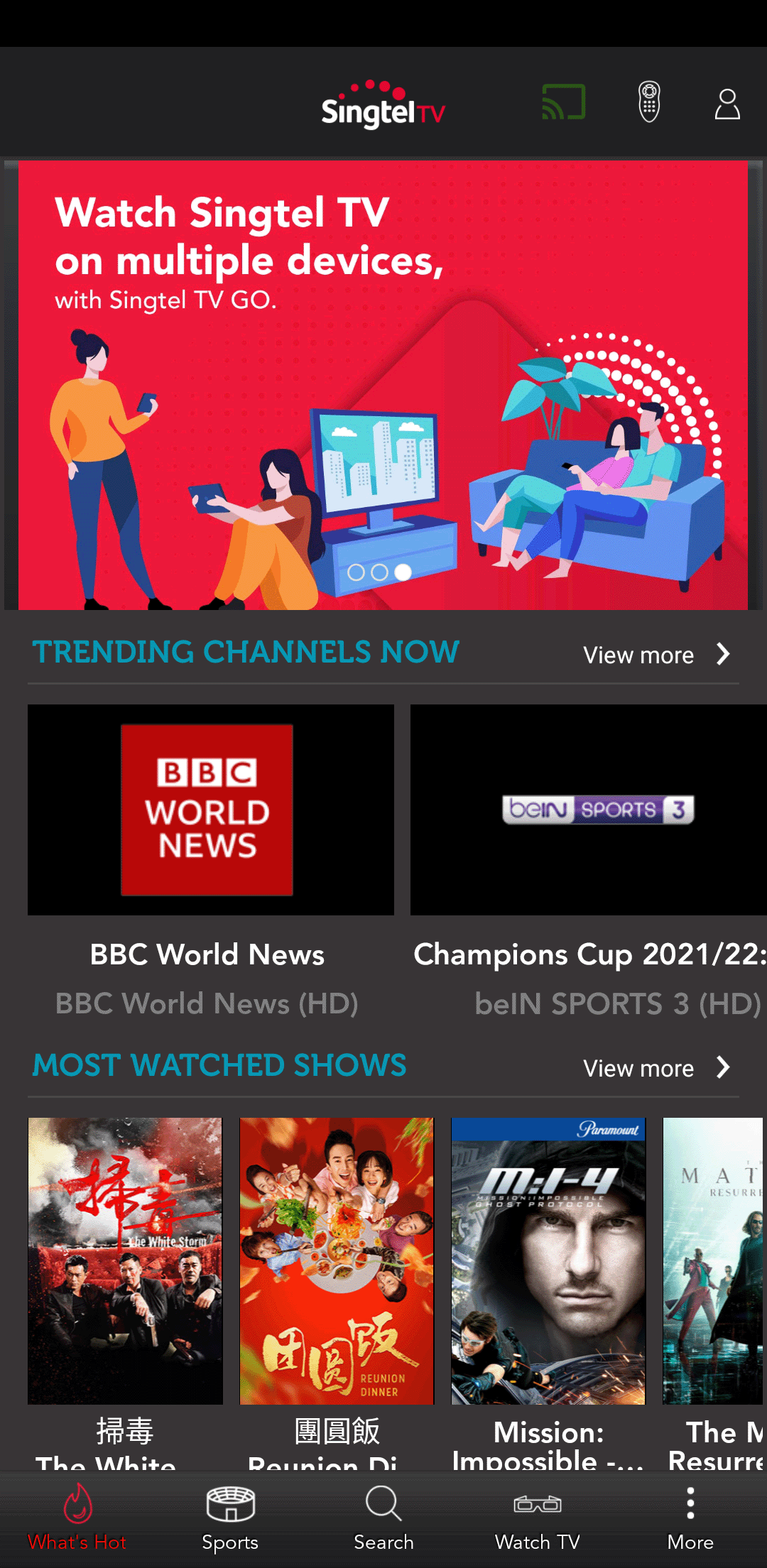Screen dimensions: 767x1568
Task: Tap the cast to device icon
Action: (564, 102)
